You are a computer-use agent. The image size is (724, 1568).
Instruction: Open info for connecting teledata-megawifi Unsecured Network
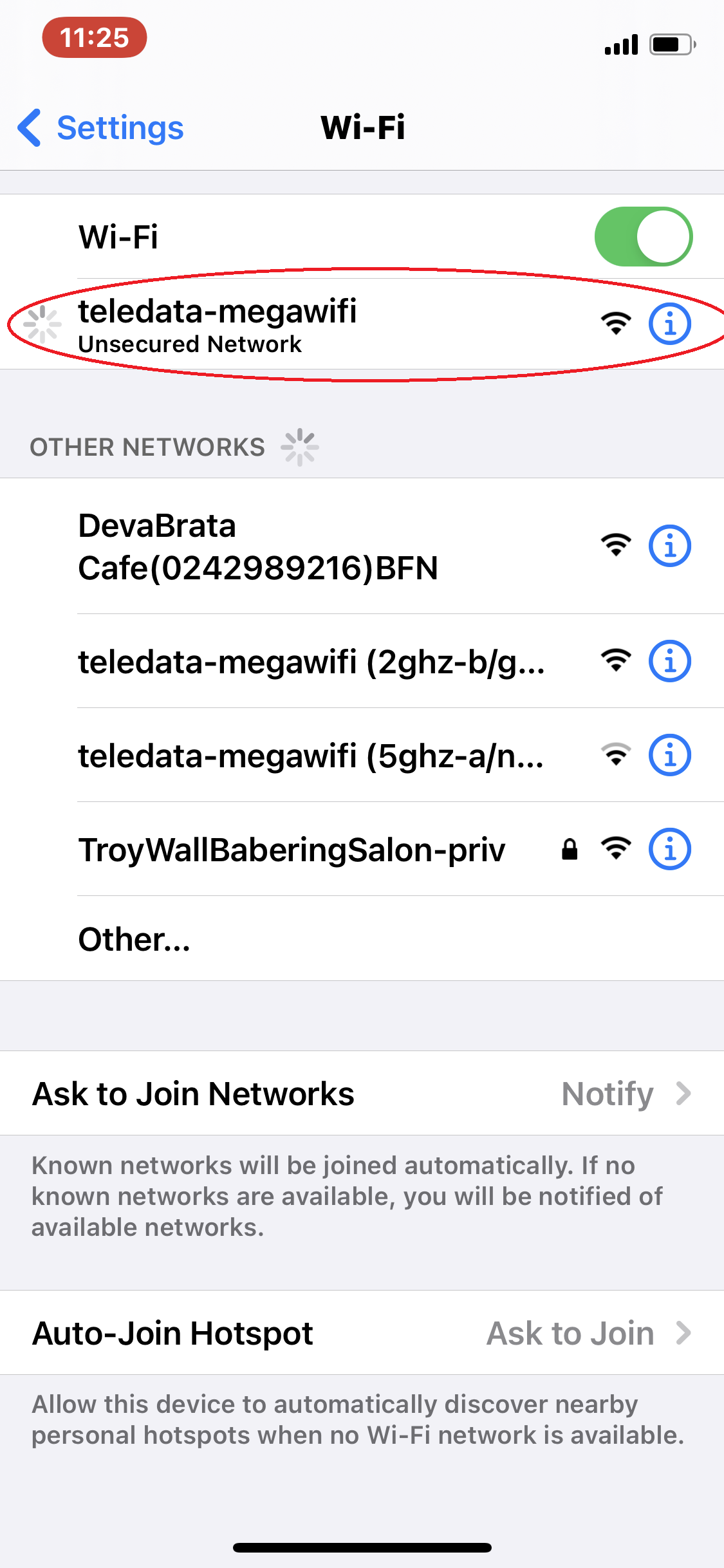[670, 324]
